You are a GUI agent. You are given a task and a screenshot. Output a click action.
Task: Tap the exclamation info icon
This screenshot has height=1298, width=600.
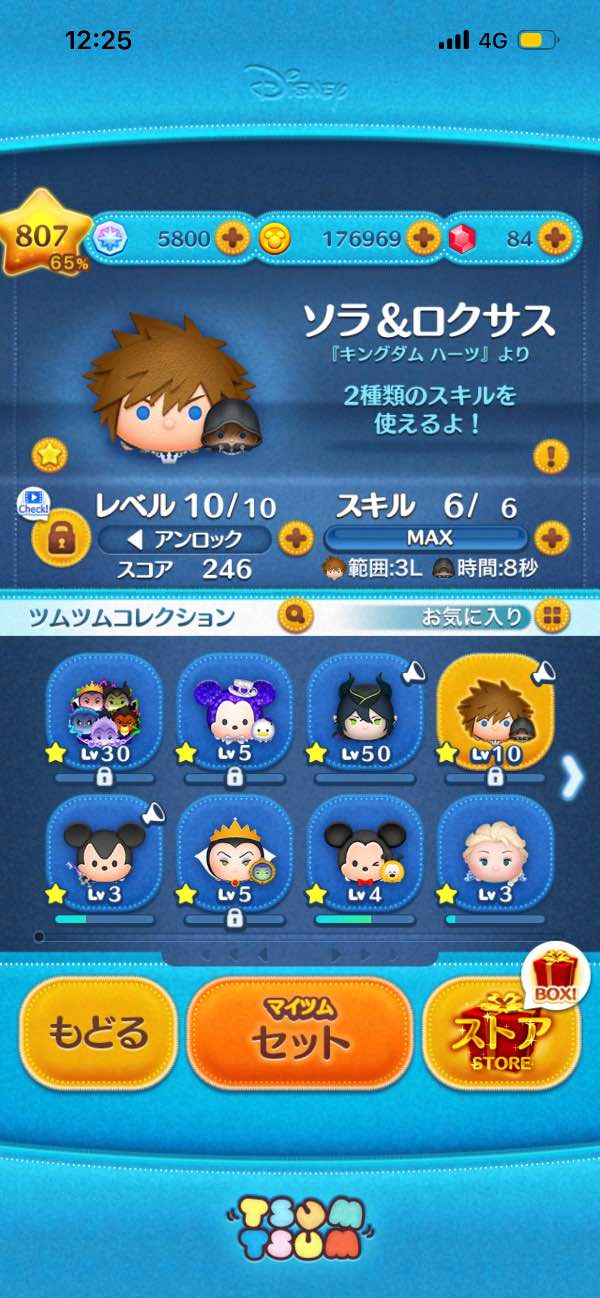(550, 456)
